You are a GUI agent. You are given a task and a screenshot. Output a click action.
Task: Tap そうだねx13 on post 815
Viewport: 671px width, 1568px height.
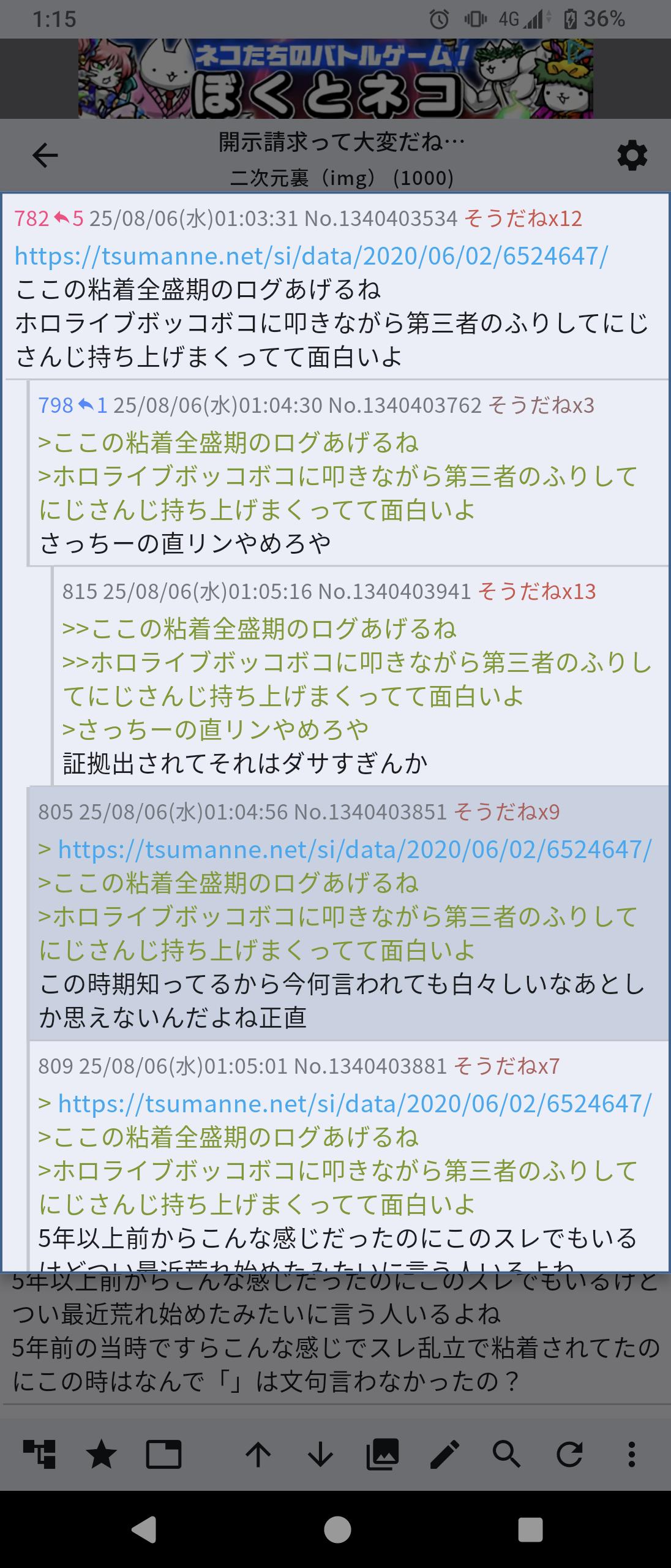536,591
